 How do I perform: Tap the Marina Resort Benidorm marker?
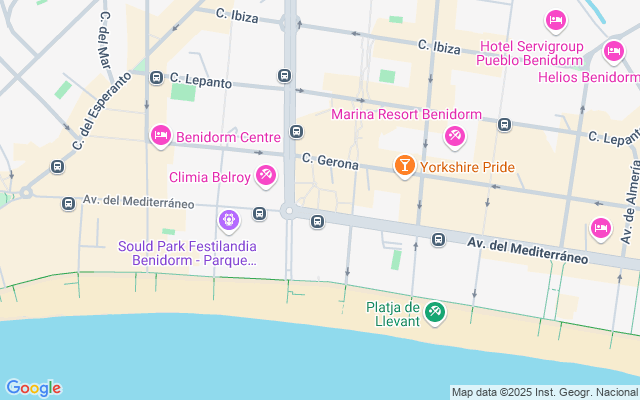(x=455, y=136)
